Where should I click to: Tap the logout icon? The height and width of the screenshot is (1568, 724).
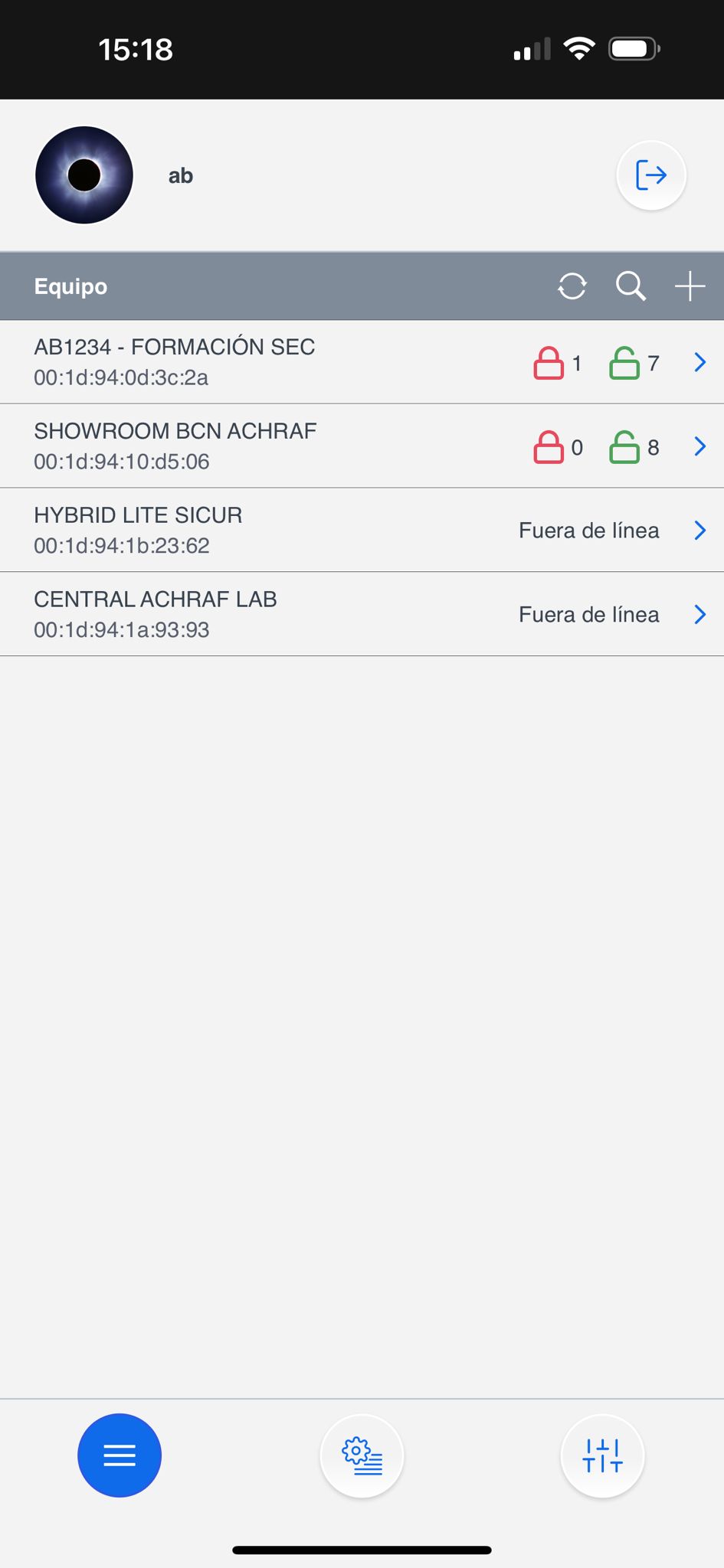point(650,175)
